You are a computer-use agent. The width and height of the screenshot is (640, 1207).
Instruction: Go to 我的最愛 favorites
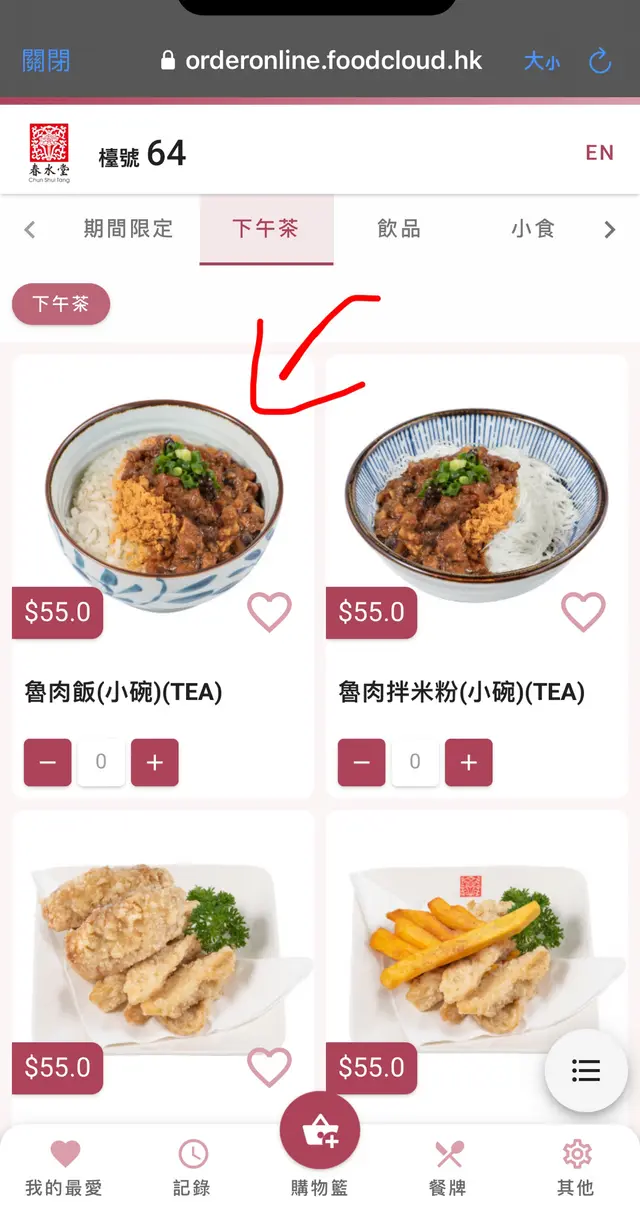pos(64,1168)
